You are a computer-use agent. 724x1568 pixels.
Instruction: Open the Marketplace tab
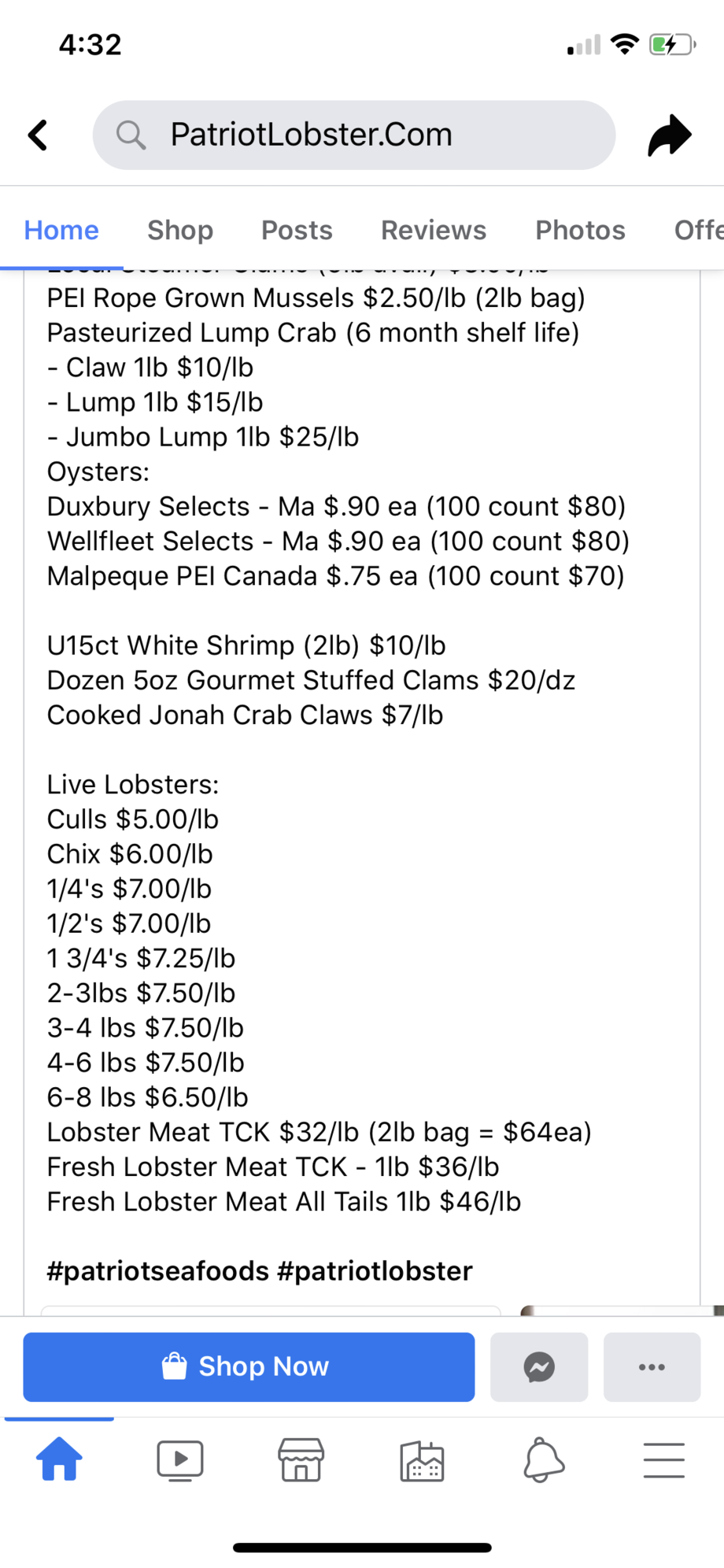coord(301,1460)
